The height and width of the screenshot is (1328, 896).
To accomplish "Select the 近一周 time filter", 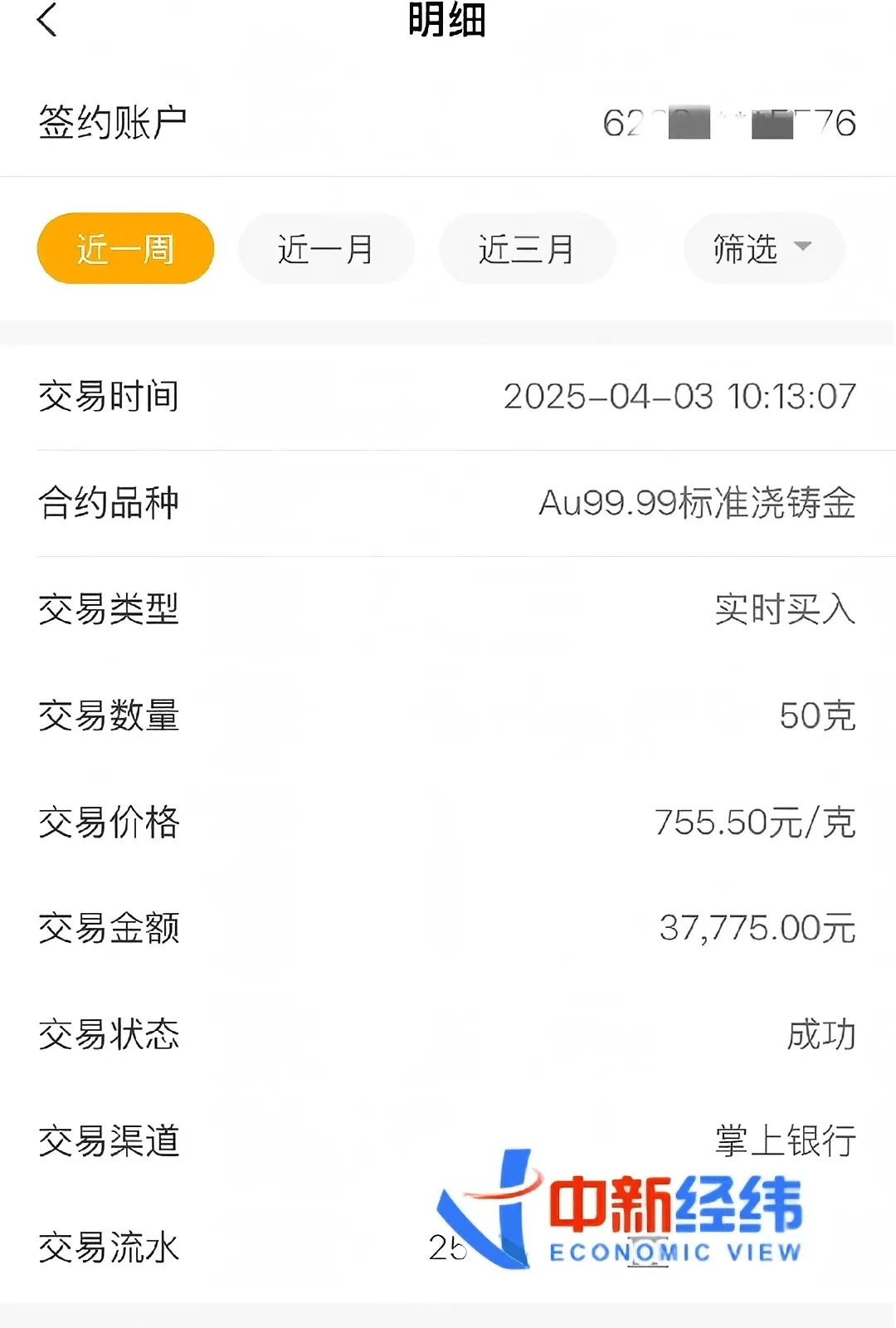I will (x=124, y=248).
